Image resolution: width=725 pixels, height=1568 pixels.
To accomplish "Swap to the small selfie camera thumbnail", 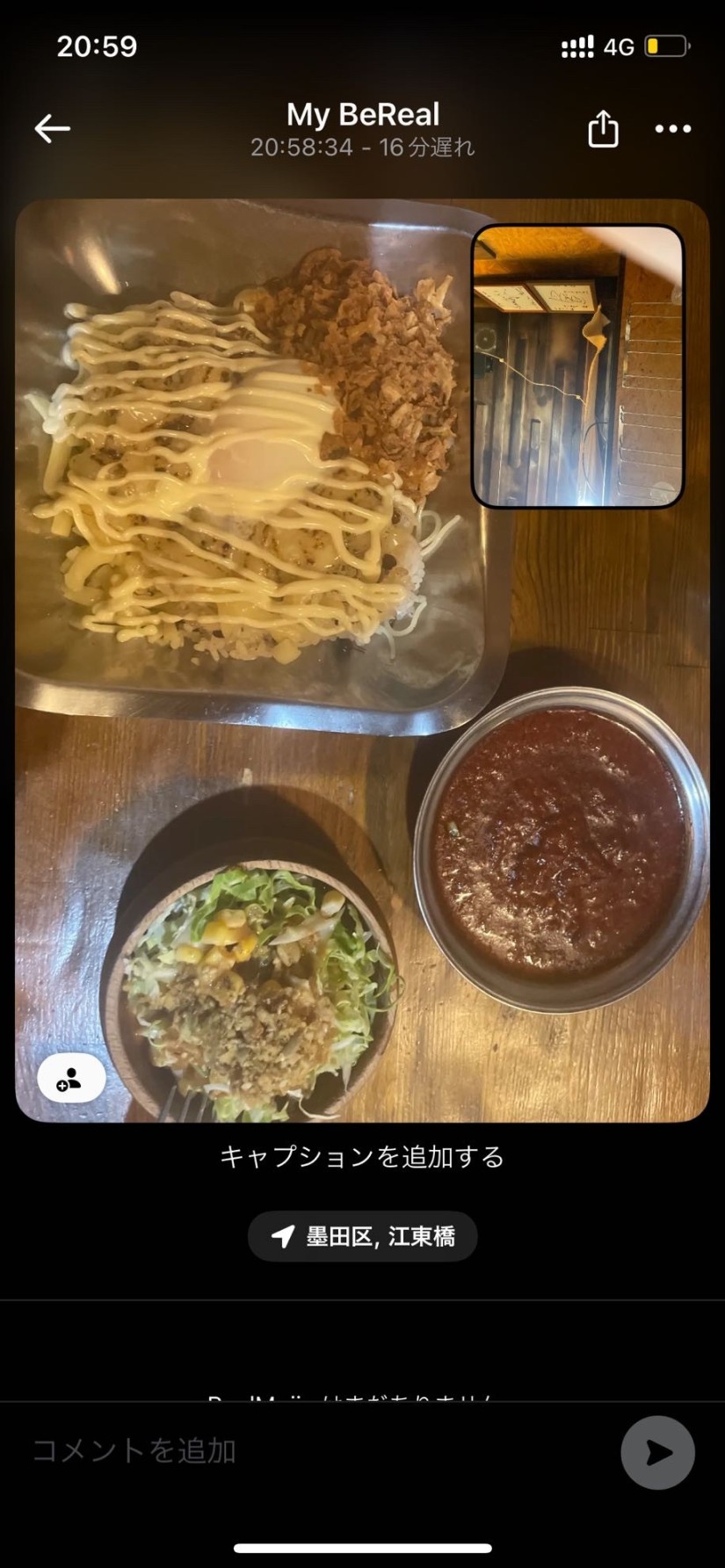I will click(x=577, y=366).
